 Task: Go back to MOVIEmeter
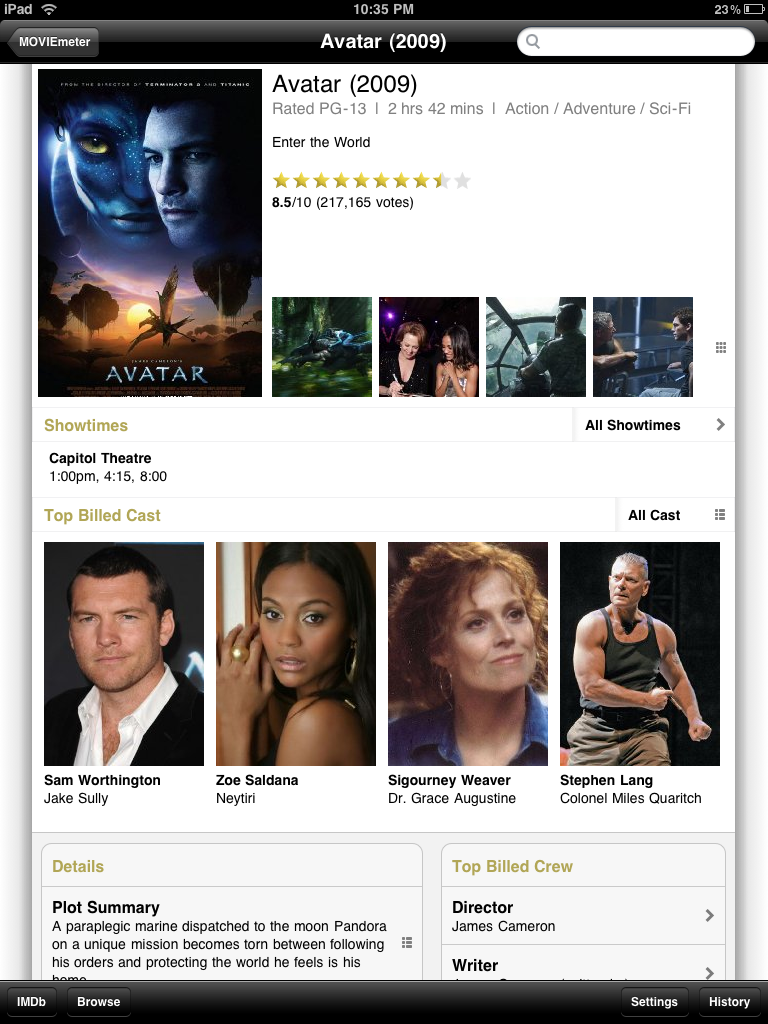[x=54, y=42]
